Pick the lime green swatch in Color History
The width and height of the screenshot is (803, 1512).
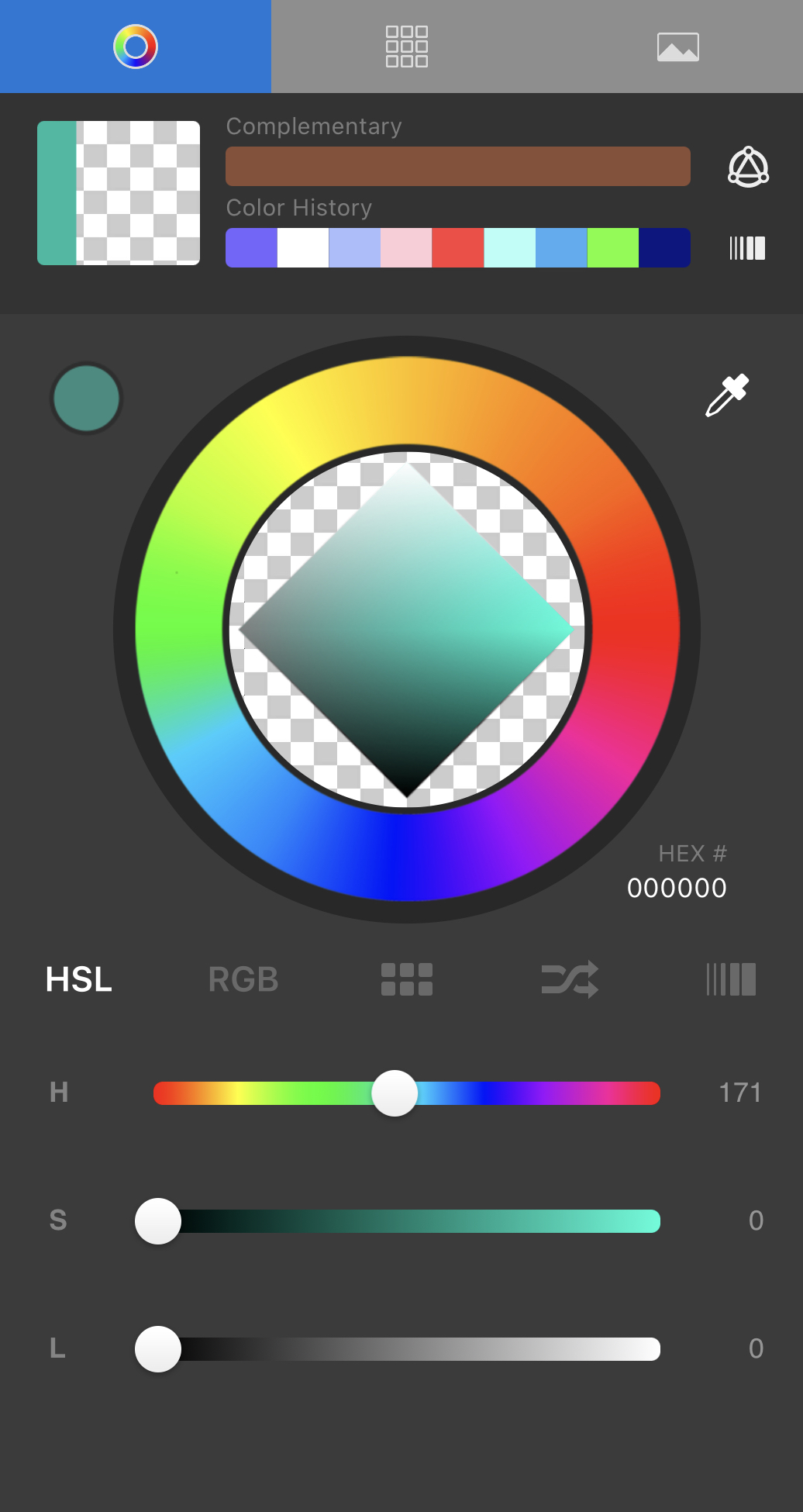(612, 248)
